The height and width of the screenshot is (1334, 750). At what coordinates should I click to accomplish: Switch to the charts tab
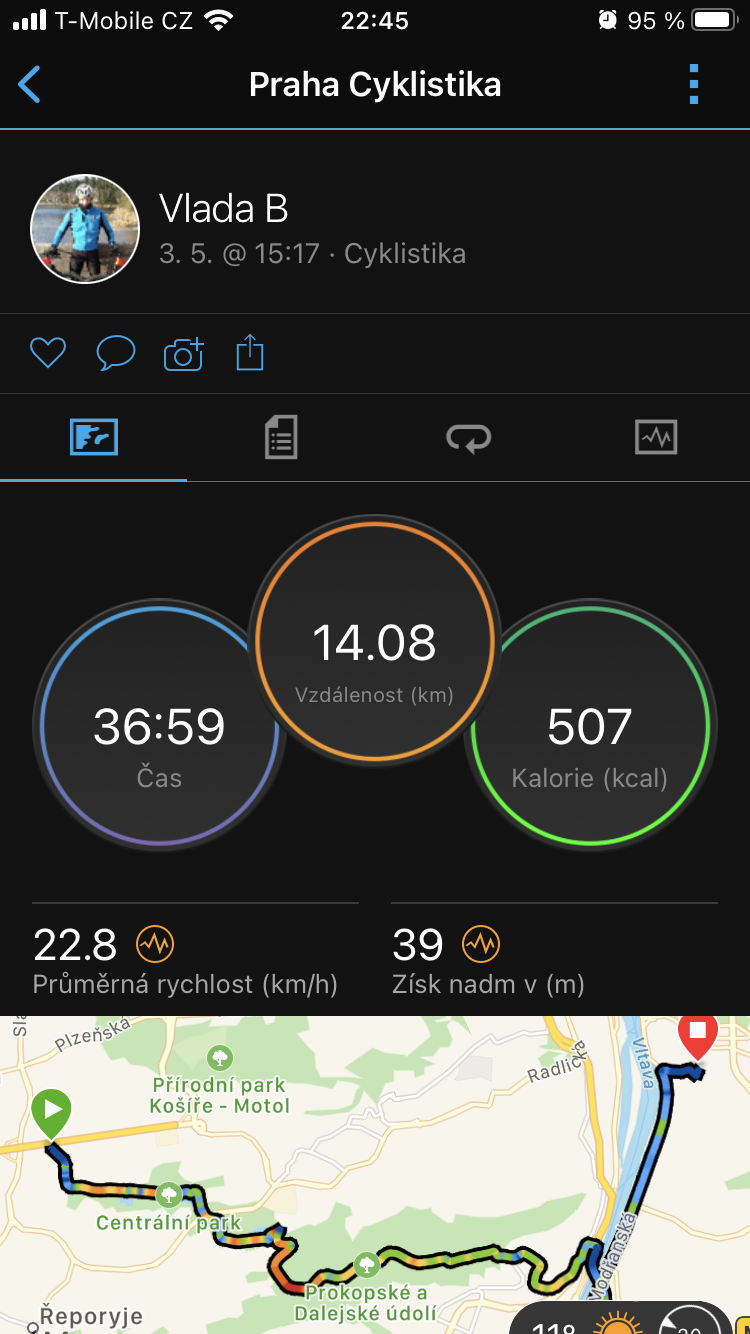656,438
